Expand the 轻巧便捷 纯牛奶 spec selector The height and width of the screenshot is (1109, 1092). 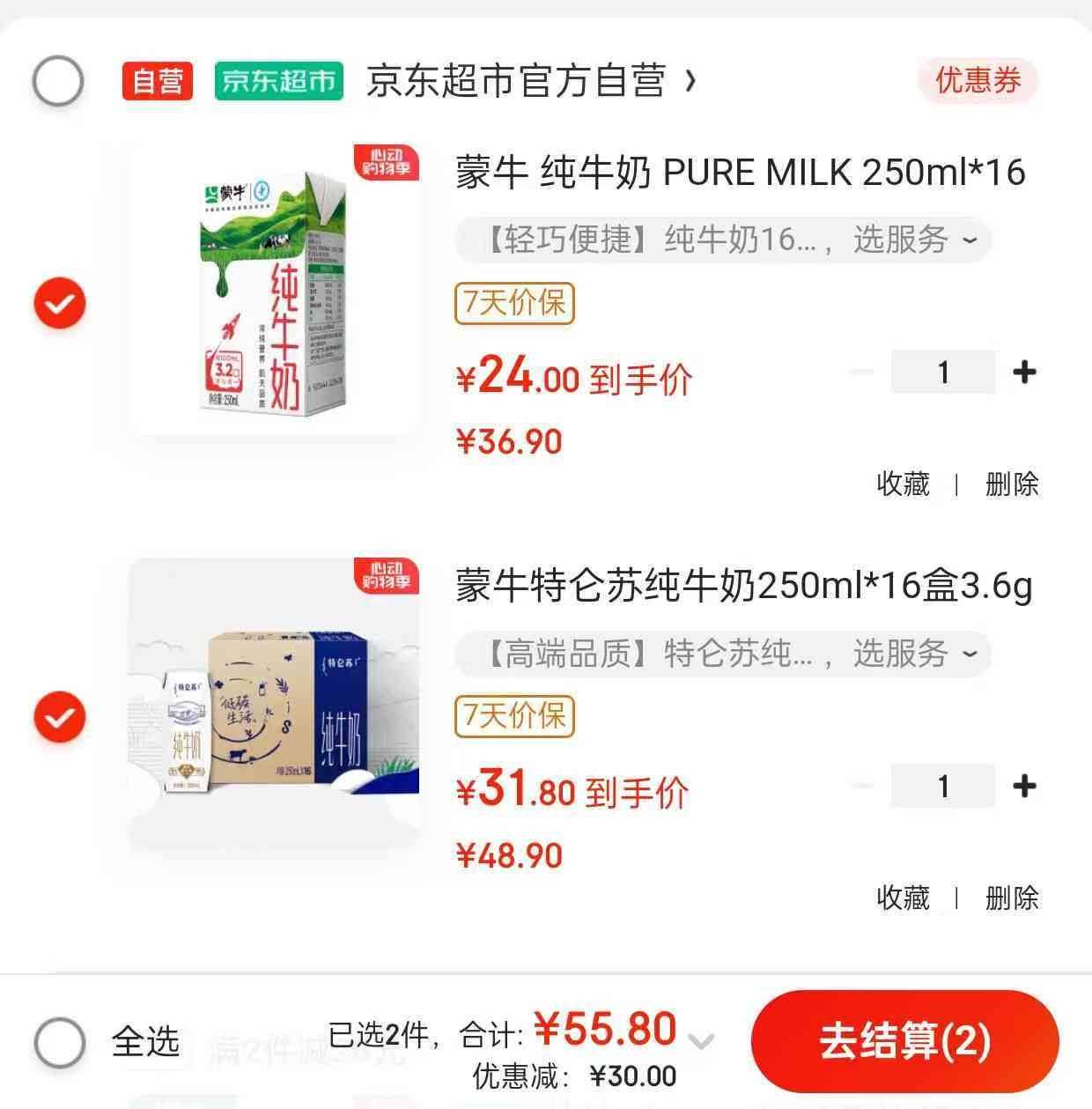click(722, 240)
